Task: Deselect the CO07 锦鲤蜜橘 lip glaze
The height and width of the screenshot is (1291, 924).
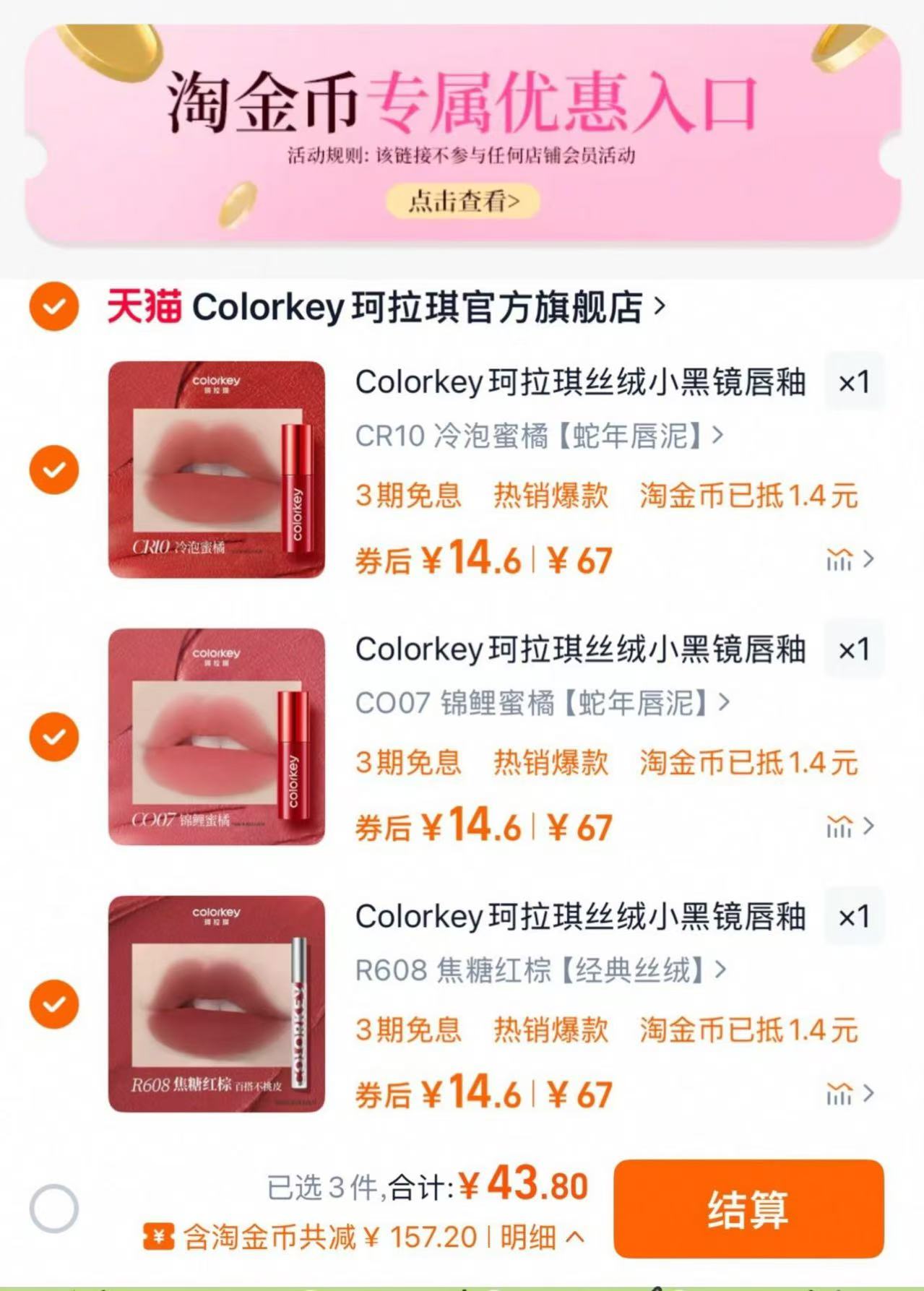Action: pyautogui.click(x=54, y=737)
